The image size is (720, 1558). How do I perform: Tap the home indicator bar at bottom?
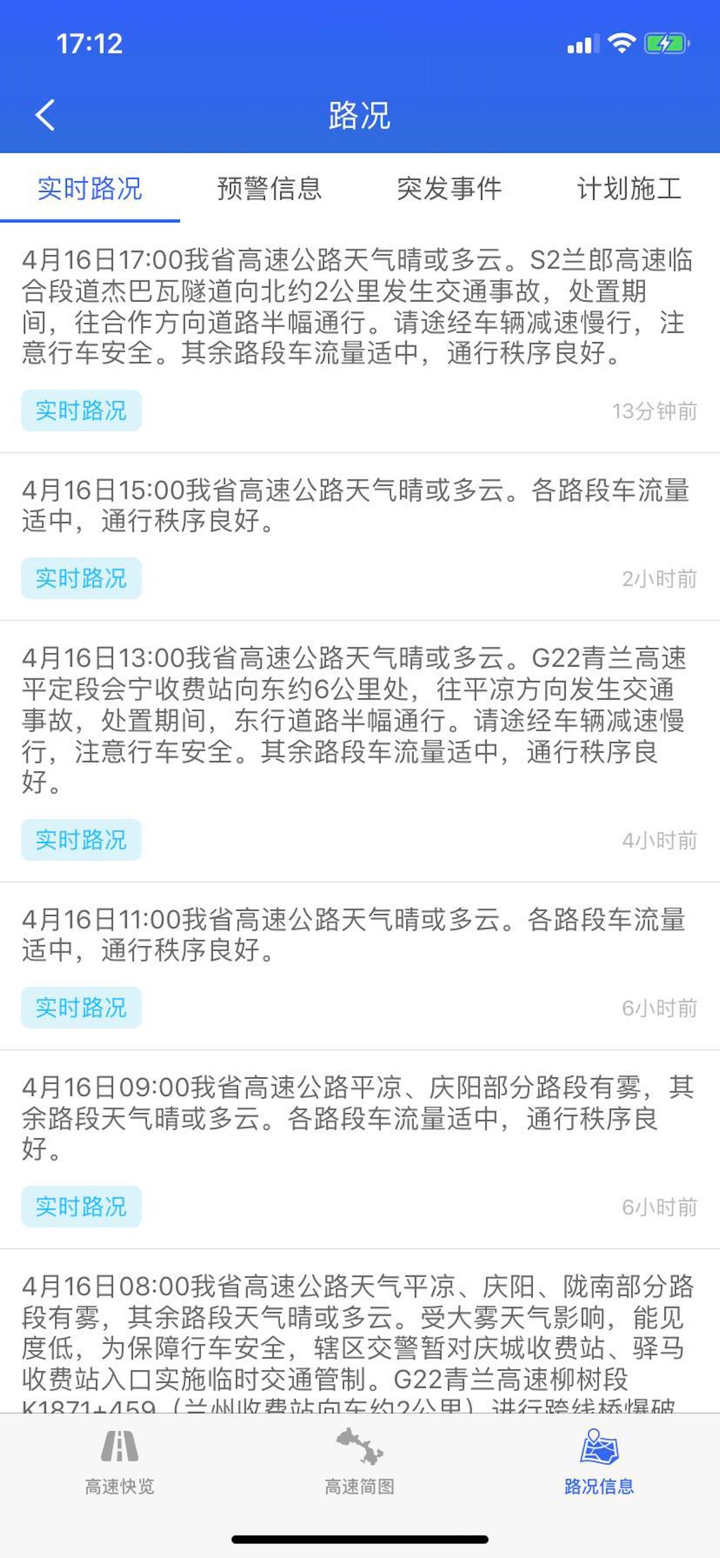pos(360,1540)
